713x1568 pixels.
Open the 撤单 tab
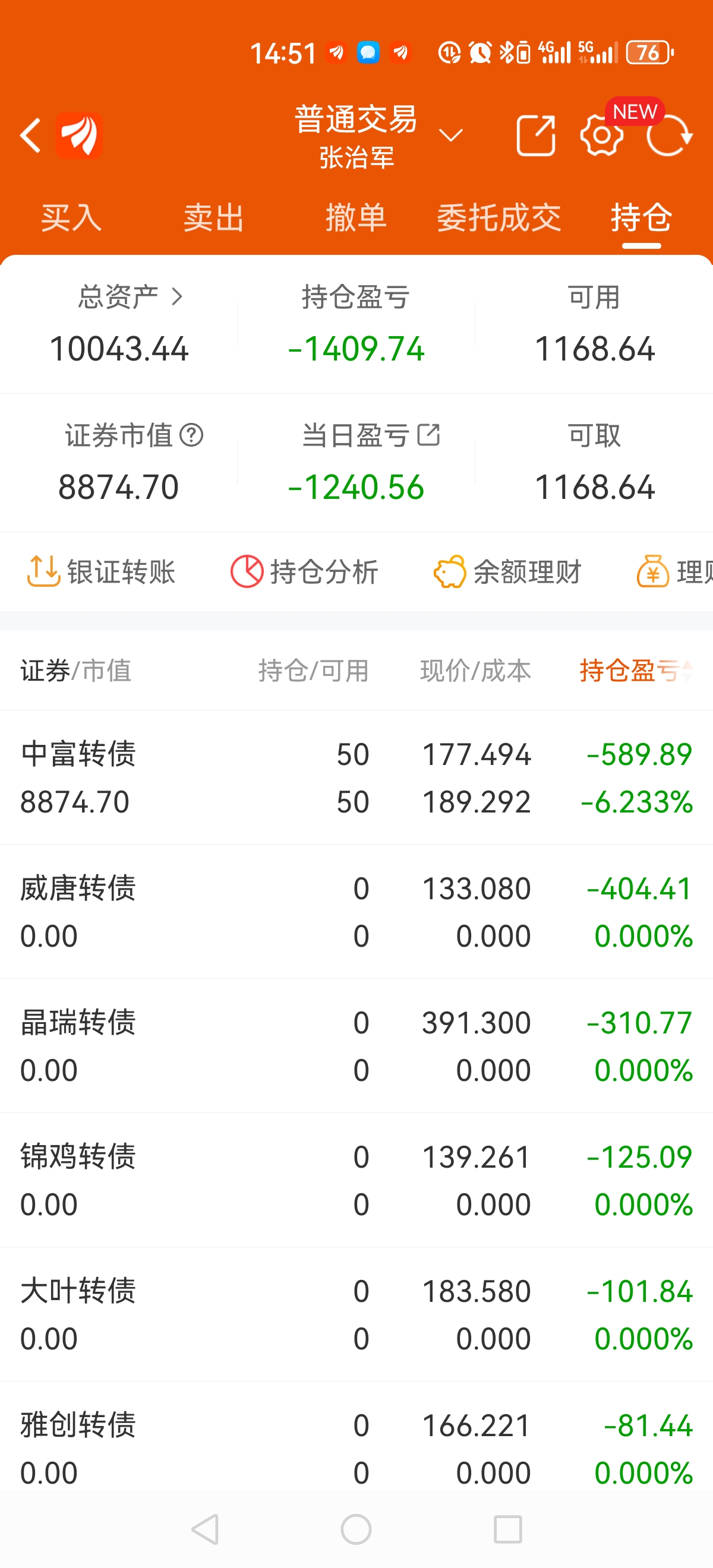356,218
